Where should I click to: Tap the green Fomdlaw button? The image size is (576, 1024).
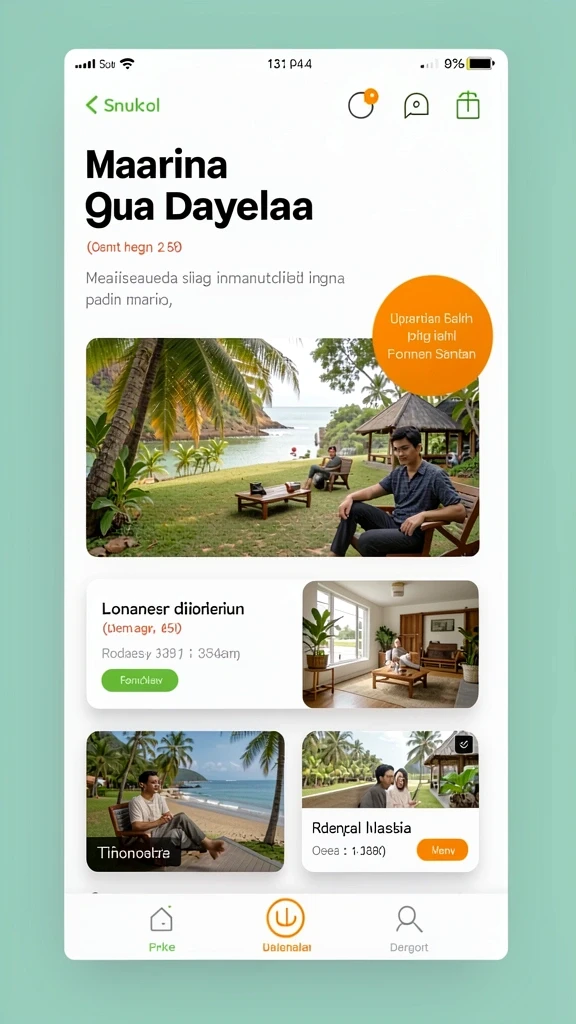coord(140,680)
